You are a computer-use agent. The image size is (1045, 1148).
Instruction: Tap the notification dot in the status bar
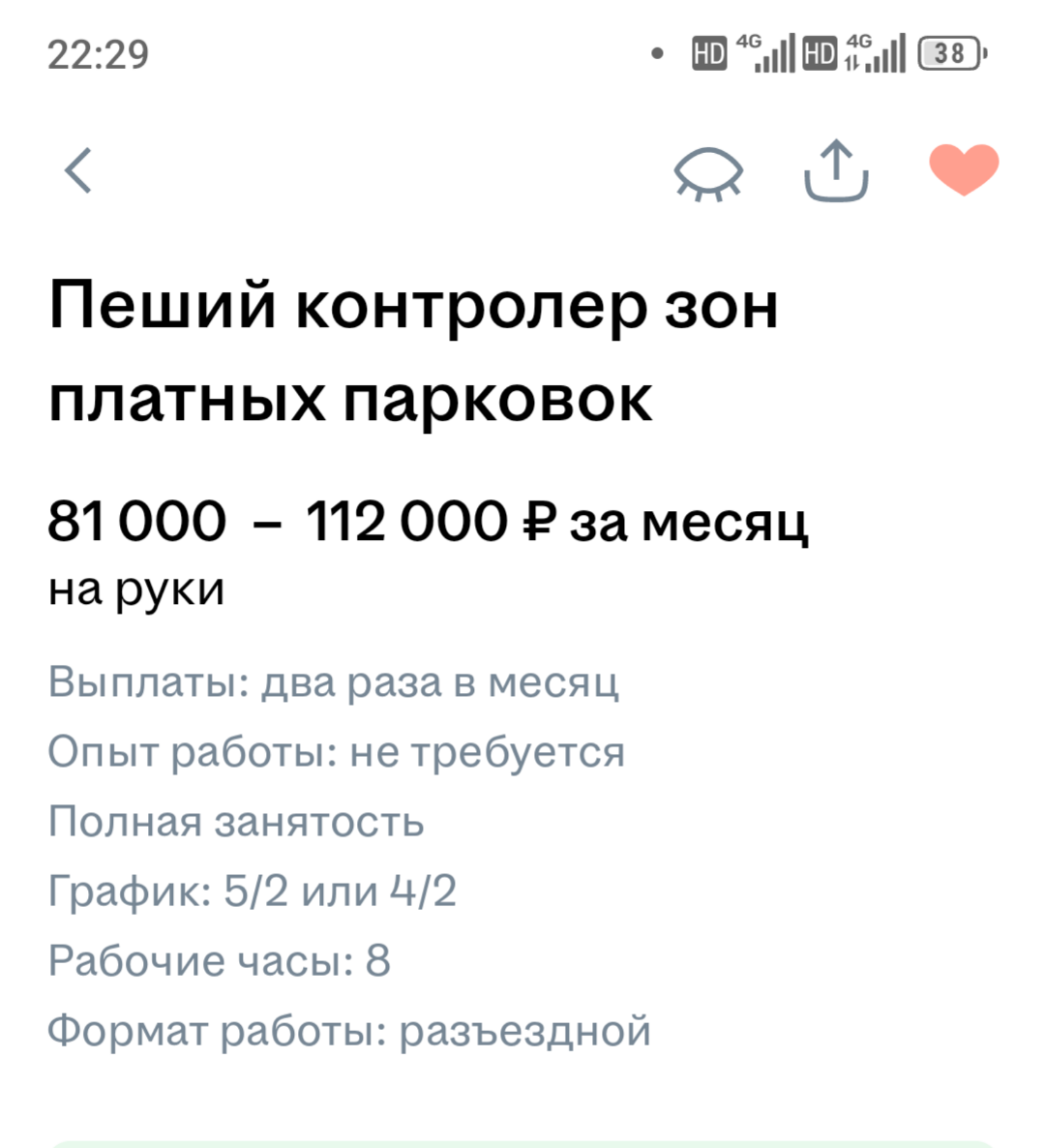658,55
